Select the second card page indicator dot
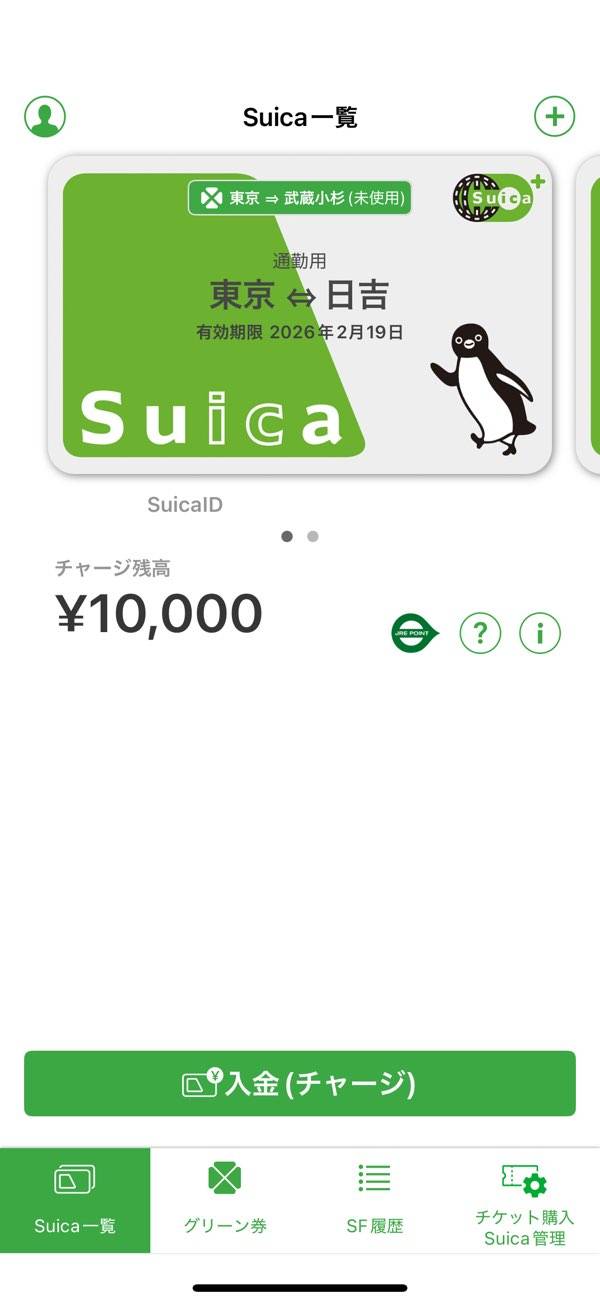600x1304 pixels. coord(313,537)
